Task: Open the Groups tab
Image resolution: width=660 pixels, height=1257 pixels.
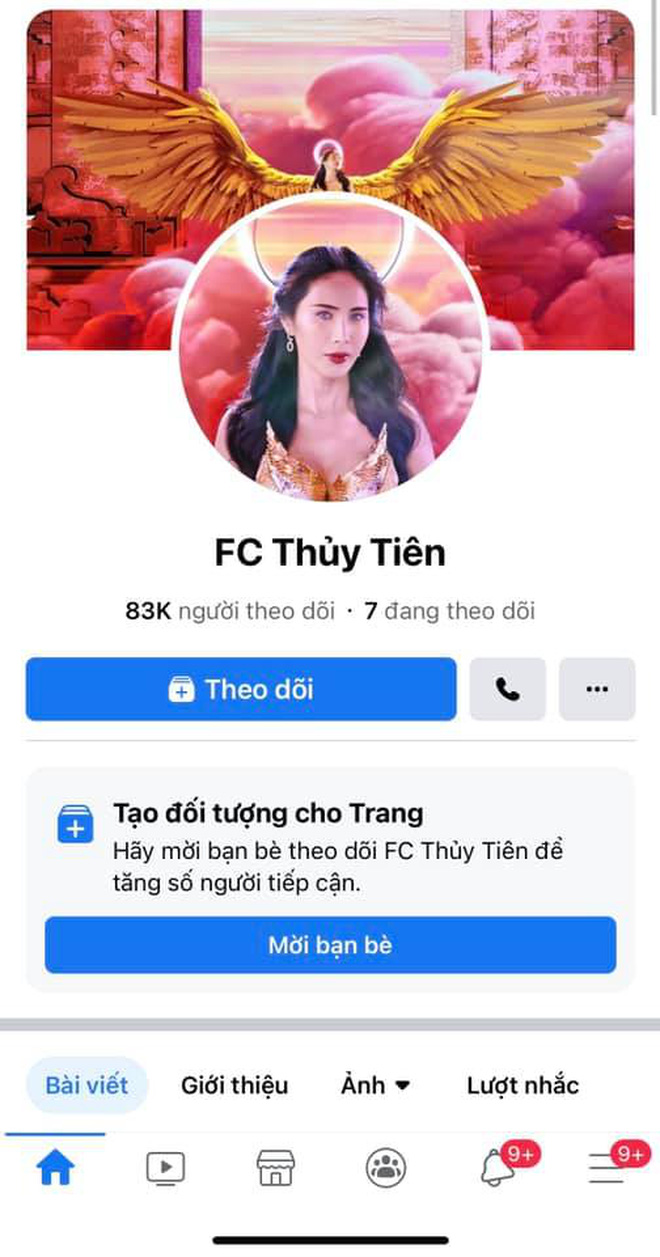Action: coord(385,1167)
